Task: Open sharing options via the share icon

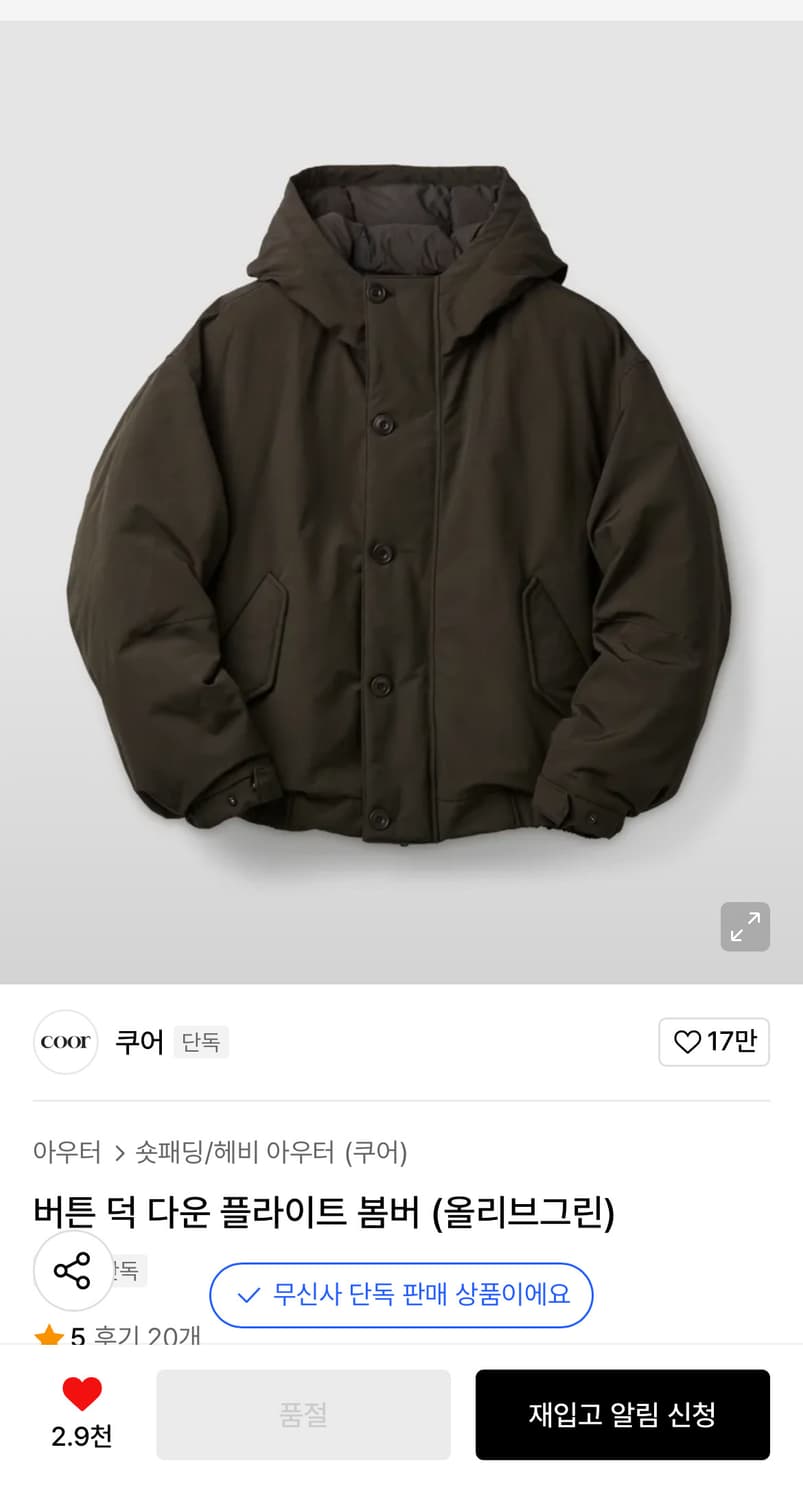Action: (73, 1270)
